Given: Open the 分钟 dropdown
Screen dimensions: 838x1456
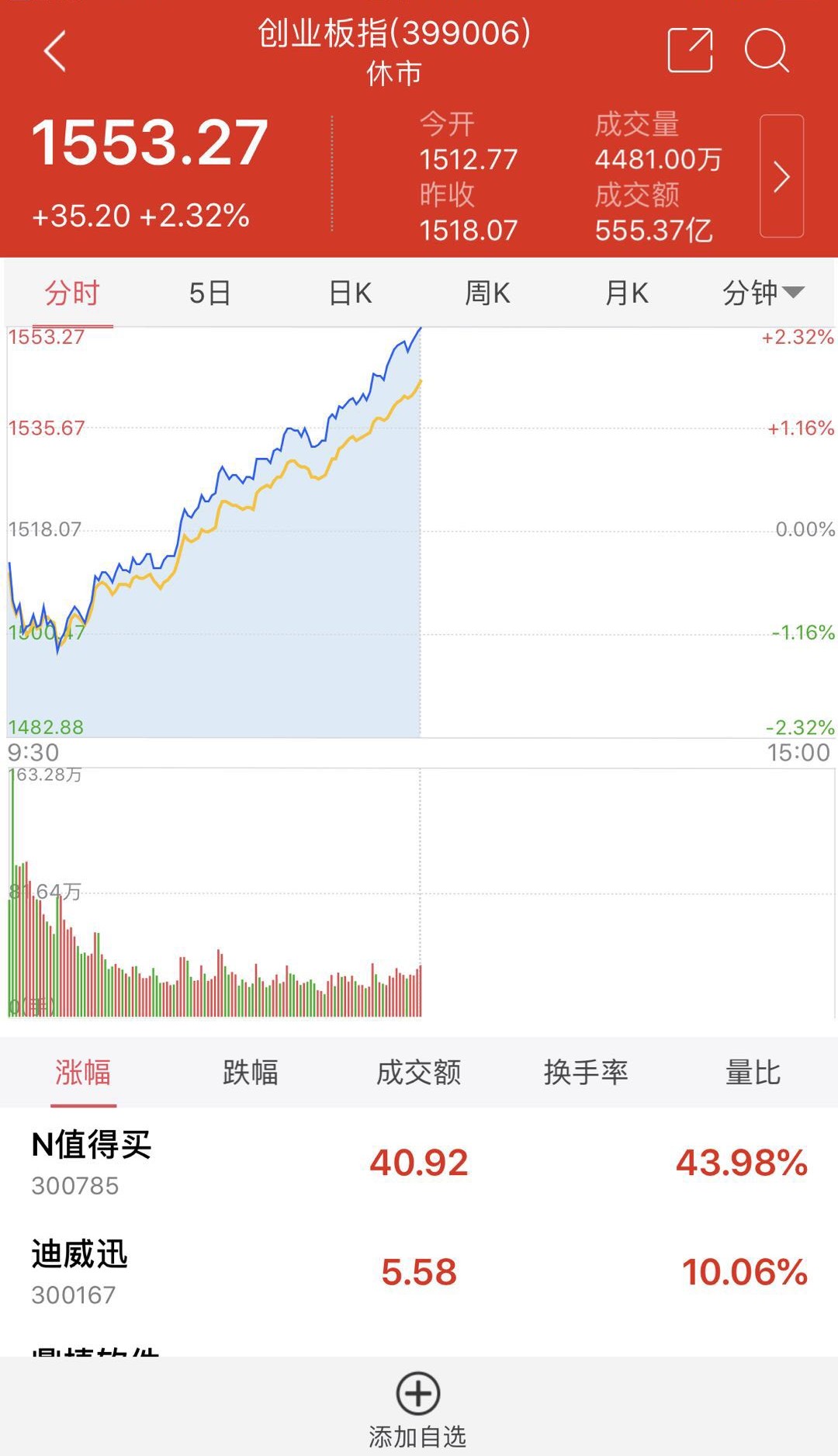Looking at the screenshot, I should click(764, 293).
